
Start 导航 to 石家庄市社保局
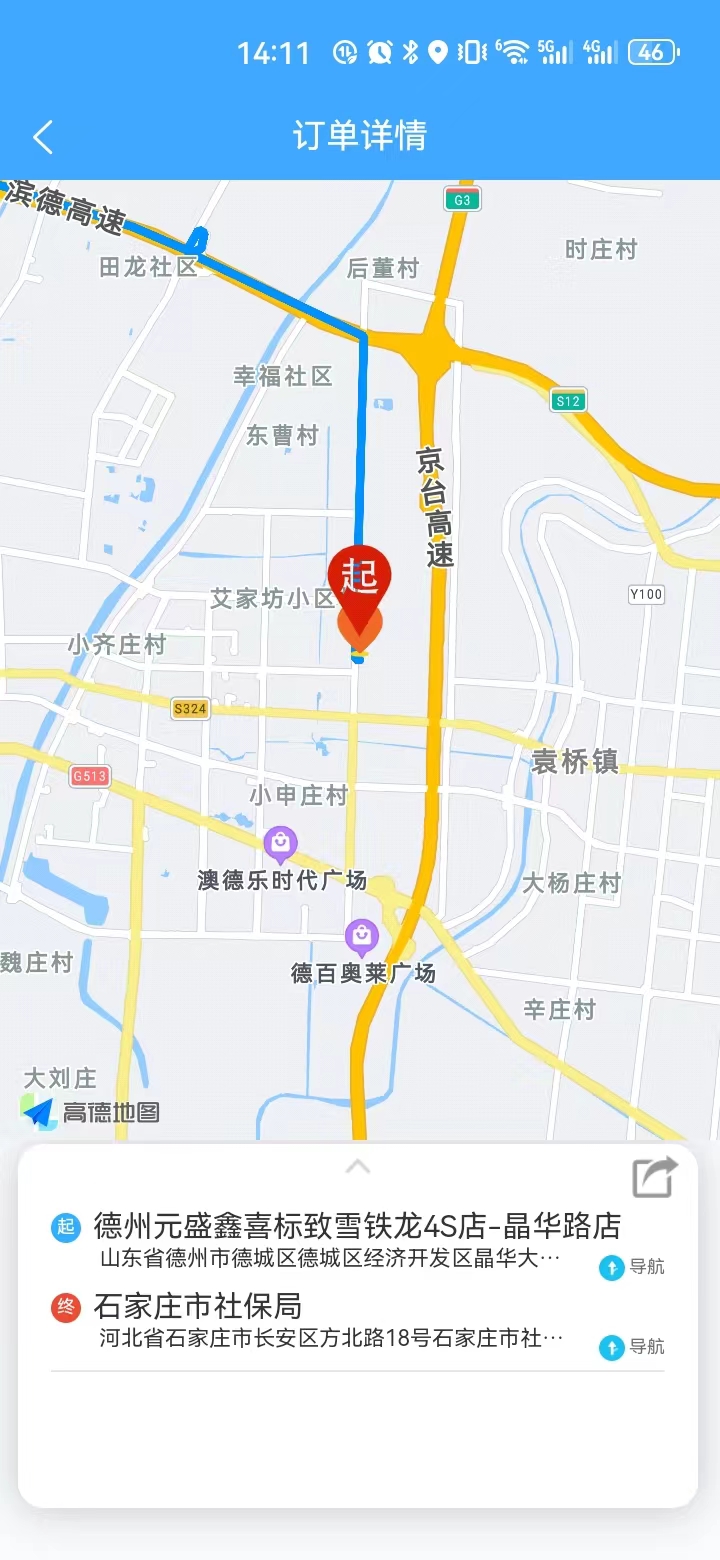(x=631, y=1347)
